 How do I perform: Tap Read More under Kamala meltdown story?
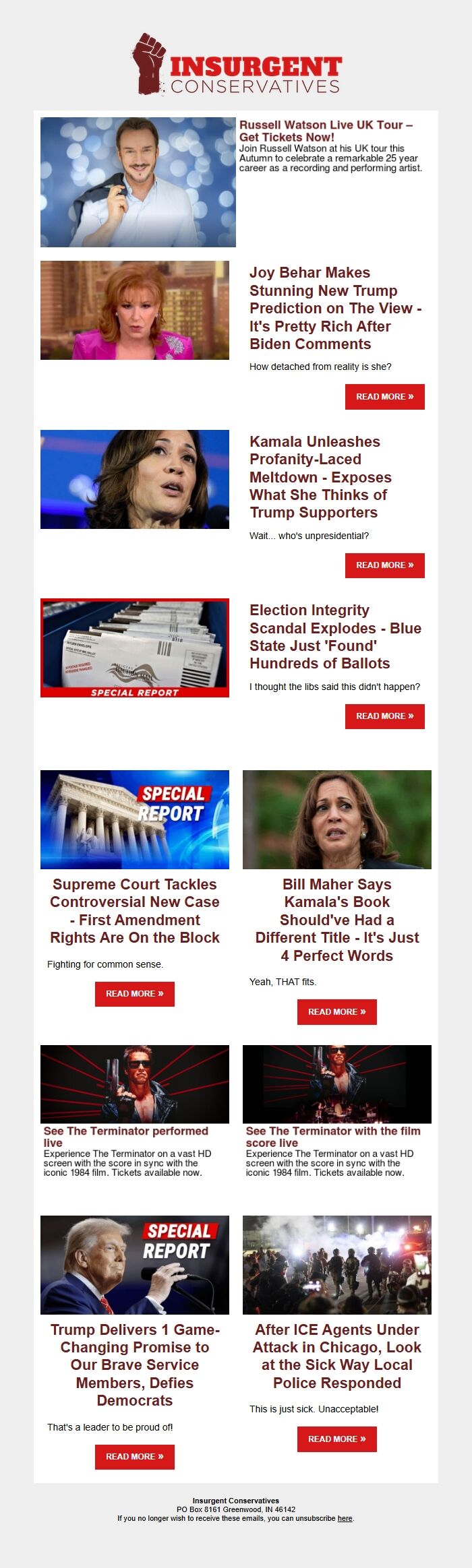click(x=385, y=565)
